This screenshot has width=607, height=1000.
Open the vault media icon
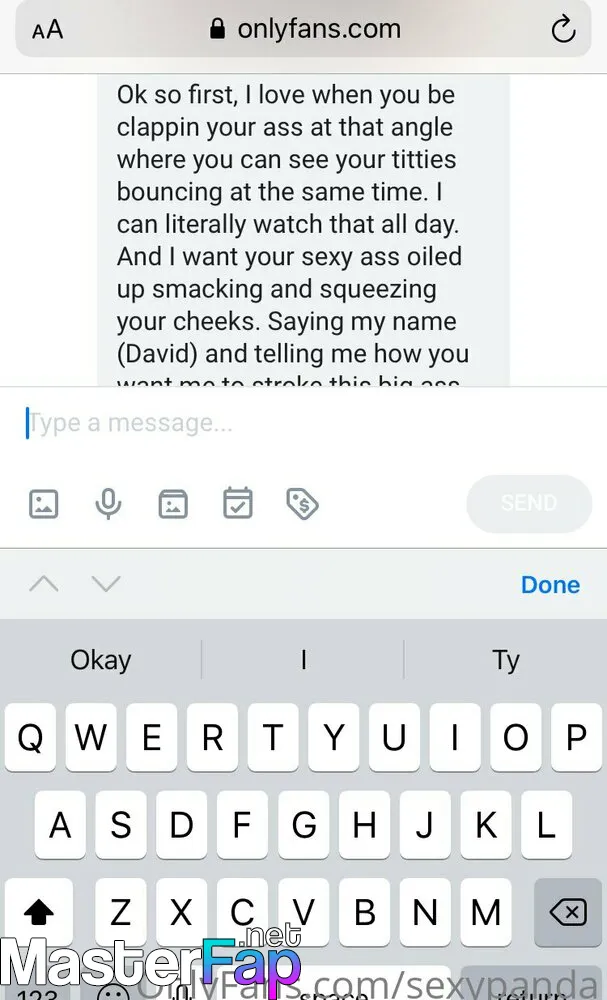[173, 503]
